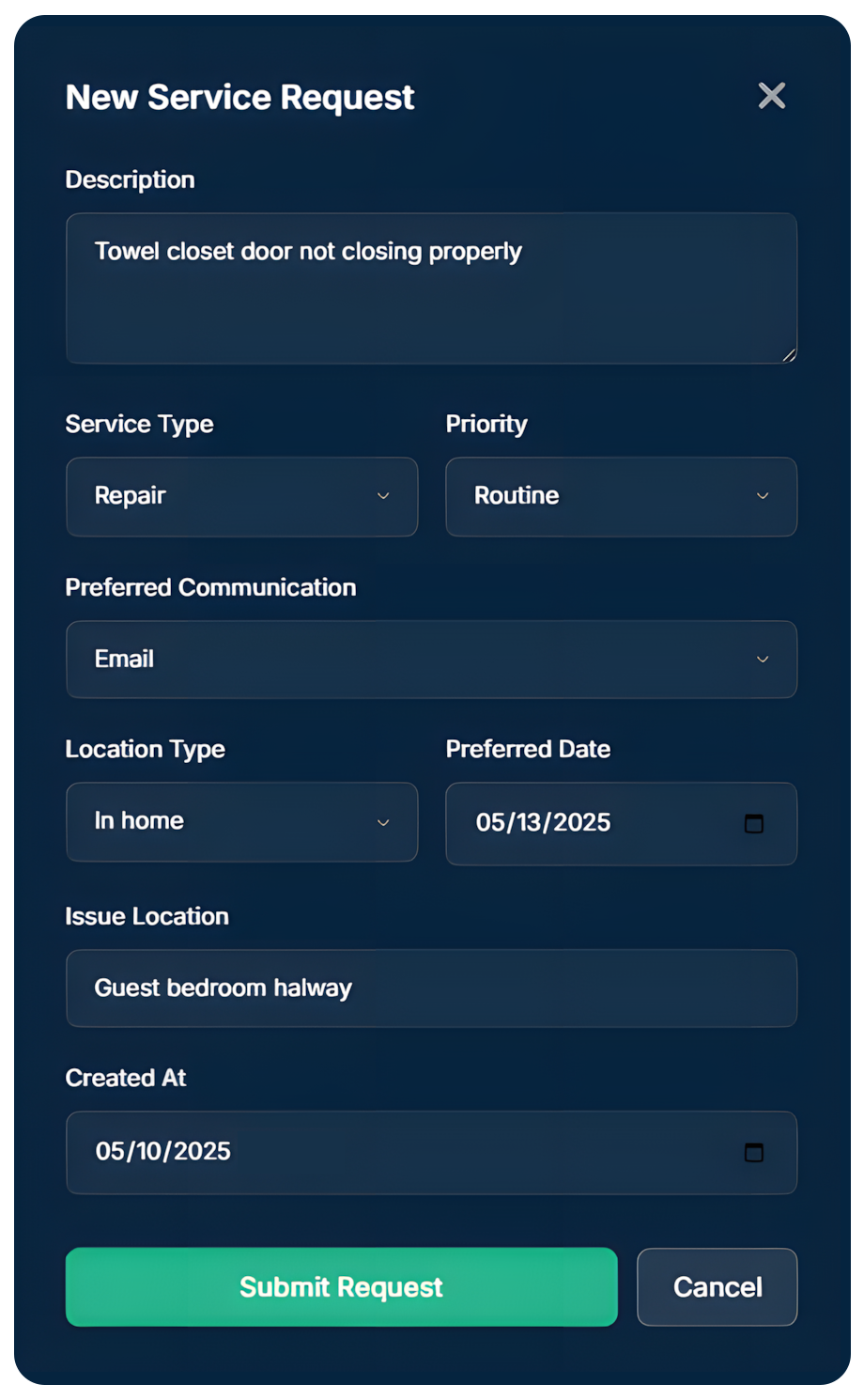
Task: Select a different Location Type
Action: (241, 822)
